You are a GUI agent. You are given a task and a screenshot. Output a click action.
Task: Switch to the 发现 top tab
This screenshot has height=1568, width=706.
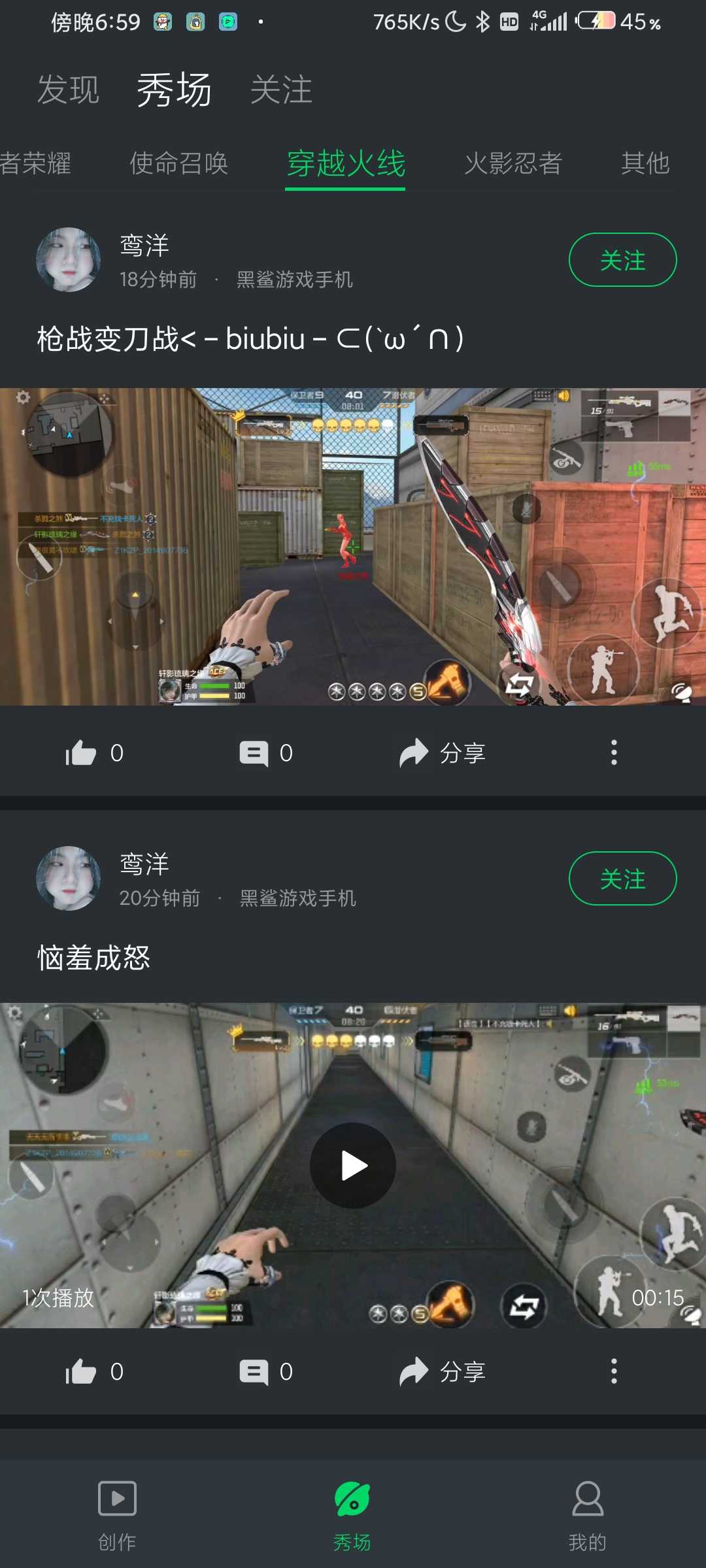click(68, 90)
